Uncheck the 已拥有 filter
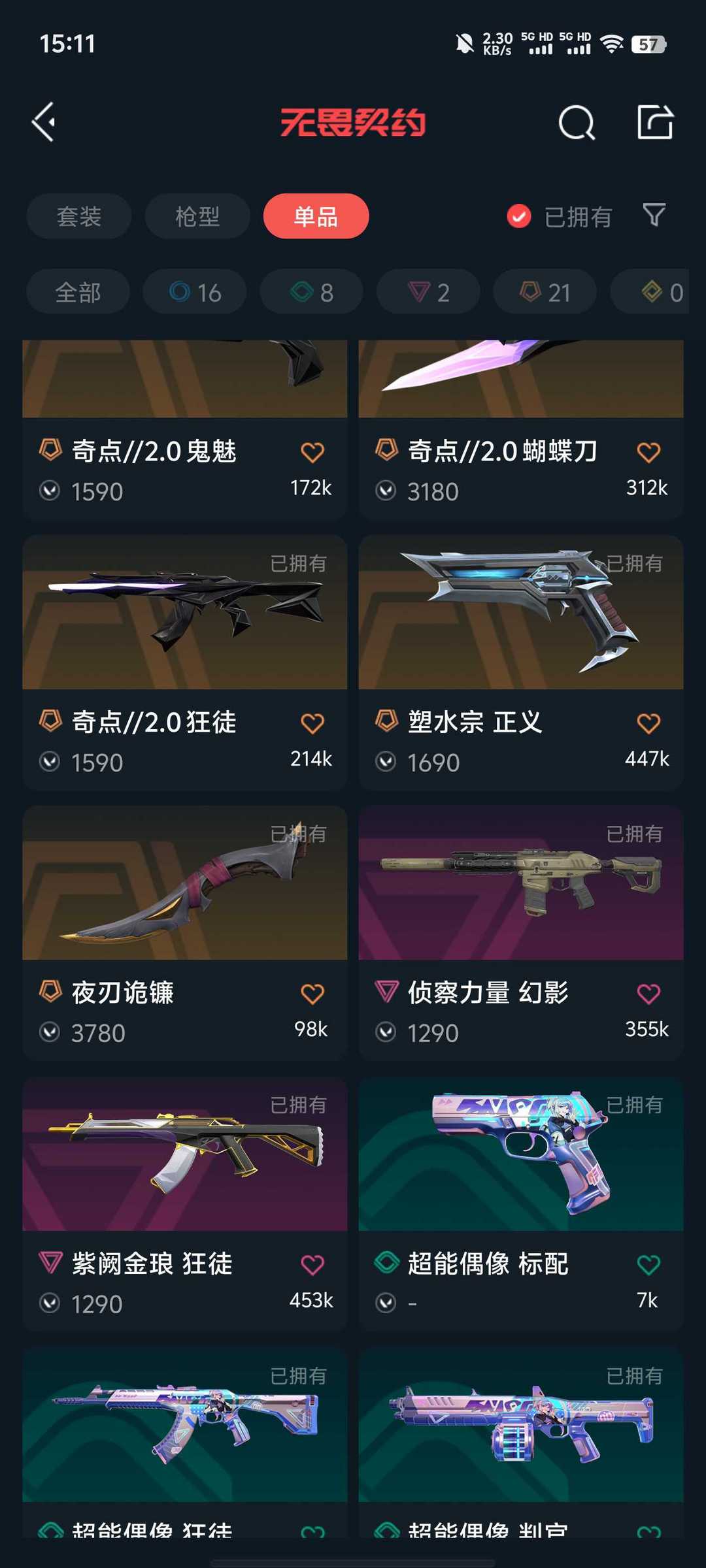Image resolution: width=706 pixels, height=1568 pixels. click(x=559, y=216)
